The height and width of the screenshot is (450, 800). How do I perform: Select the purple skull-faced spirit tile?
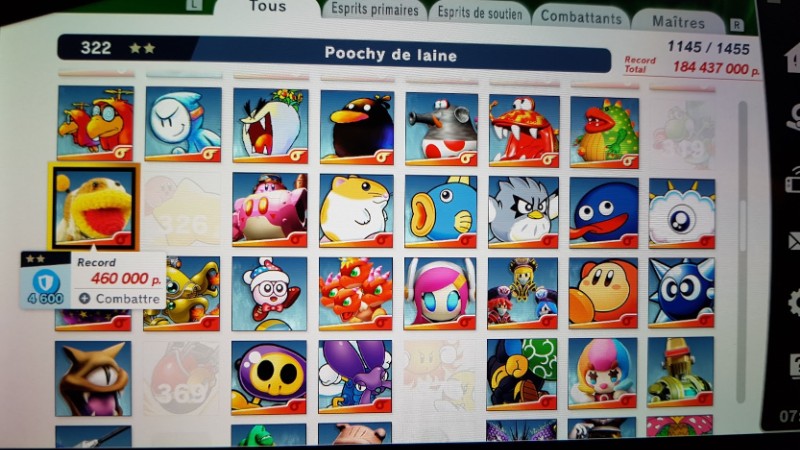pyautogui.click(x=269, y=377)
